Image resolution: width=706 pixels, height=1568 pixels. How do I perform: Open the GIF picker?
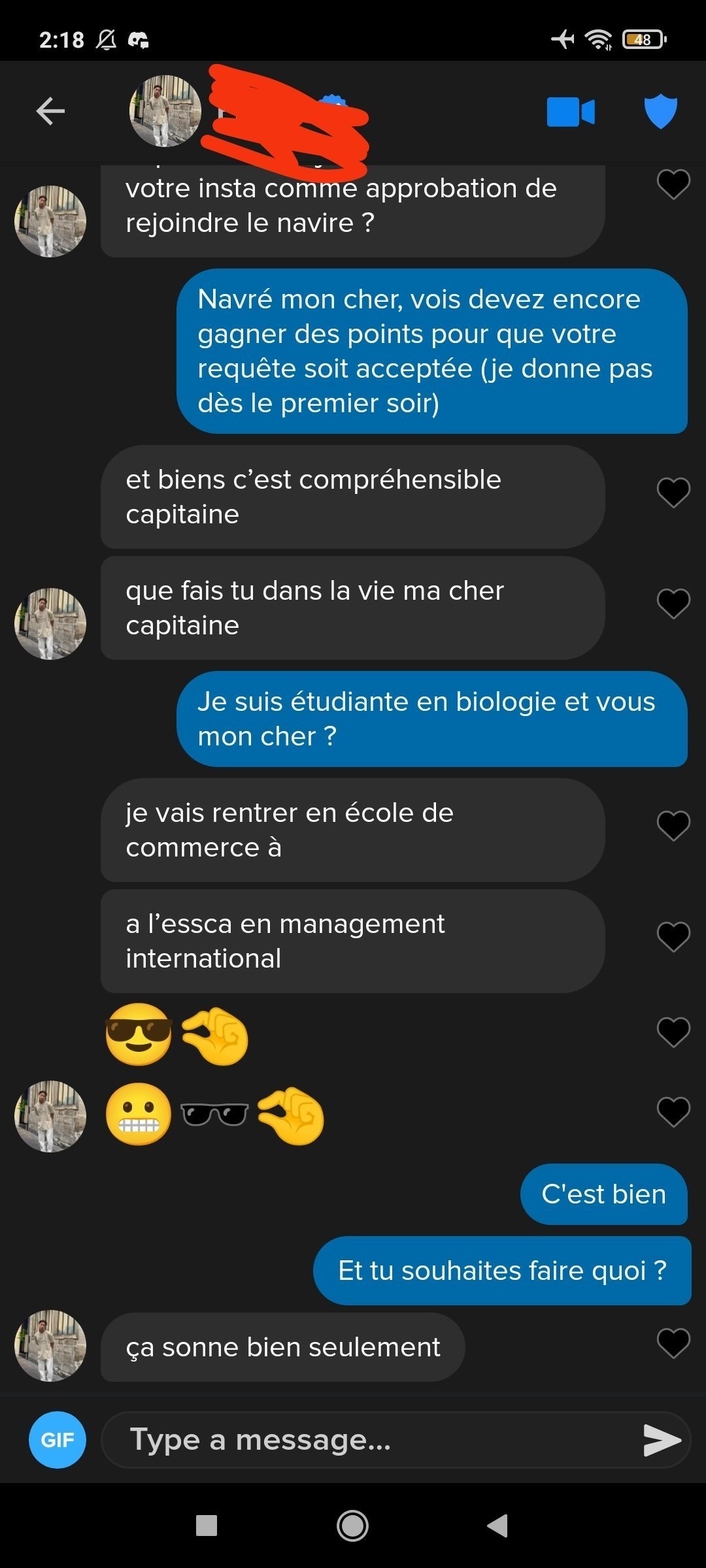tap(58, 1440)
